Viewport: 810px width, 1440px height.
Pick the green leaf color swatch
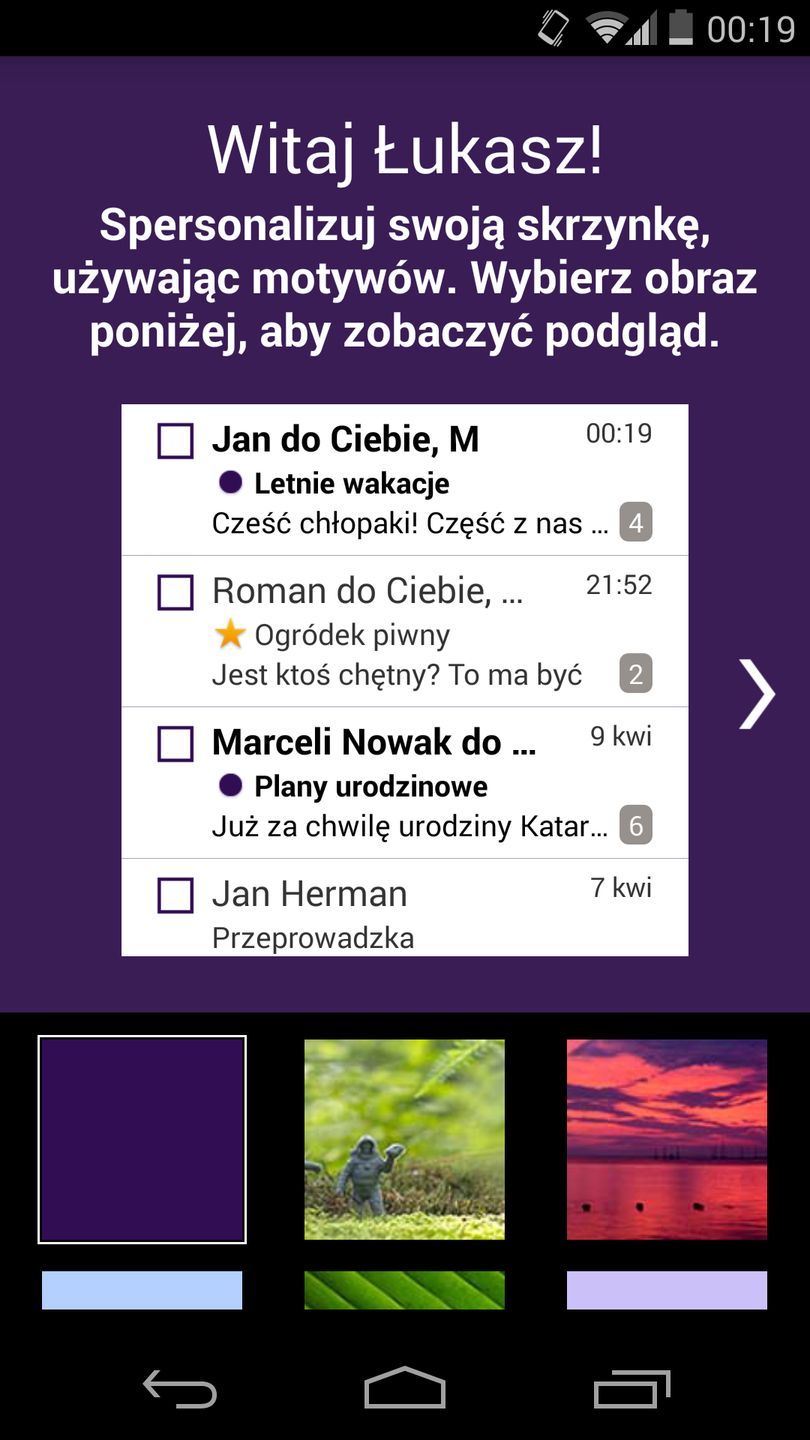404,1290
